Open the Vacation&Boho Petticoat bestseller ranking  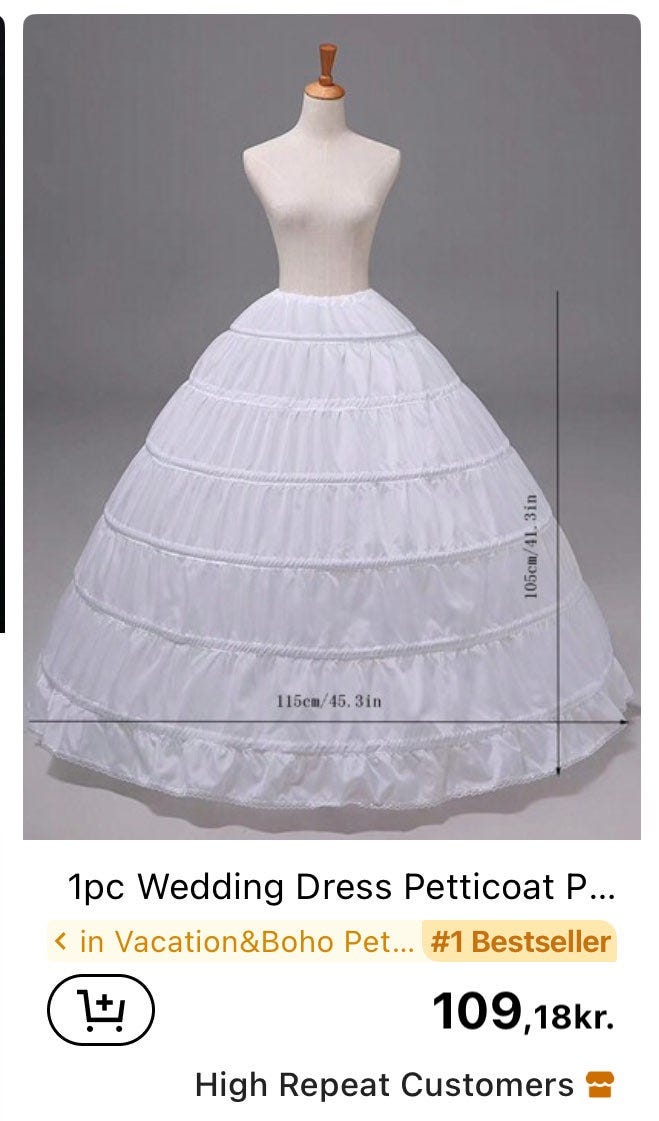(x=330, y=942)
